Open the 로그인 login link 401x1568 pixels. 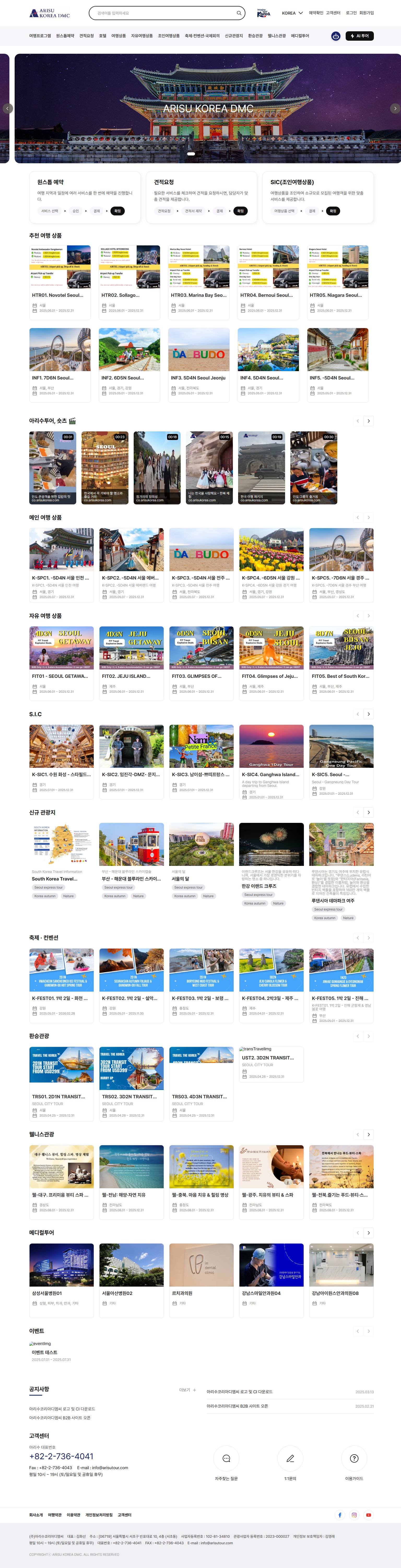[x=351, y=13]
